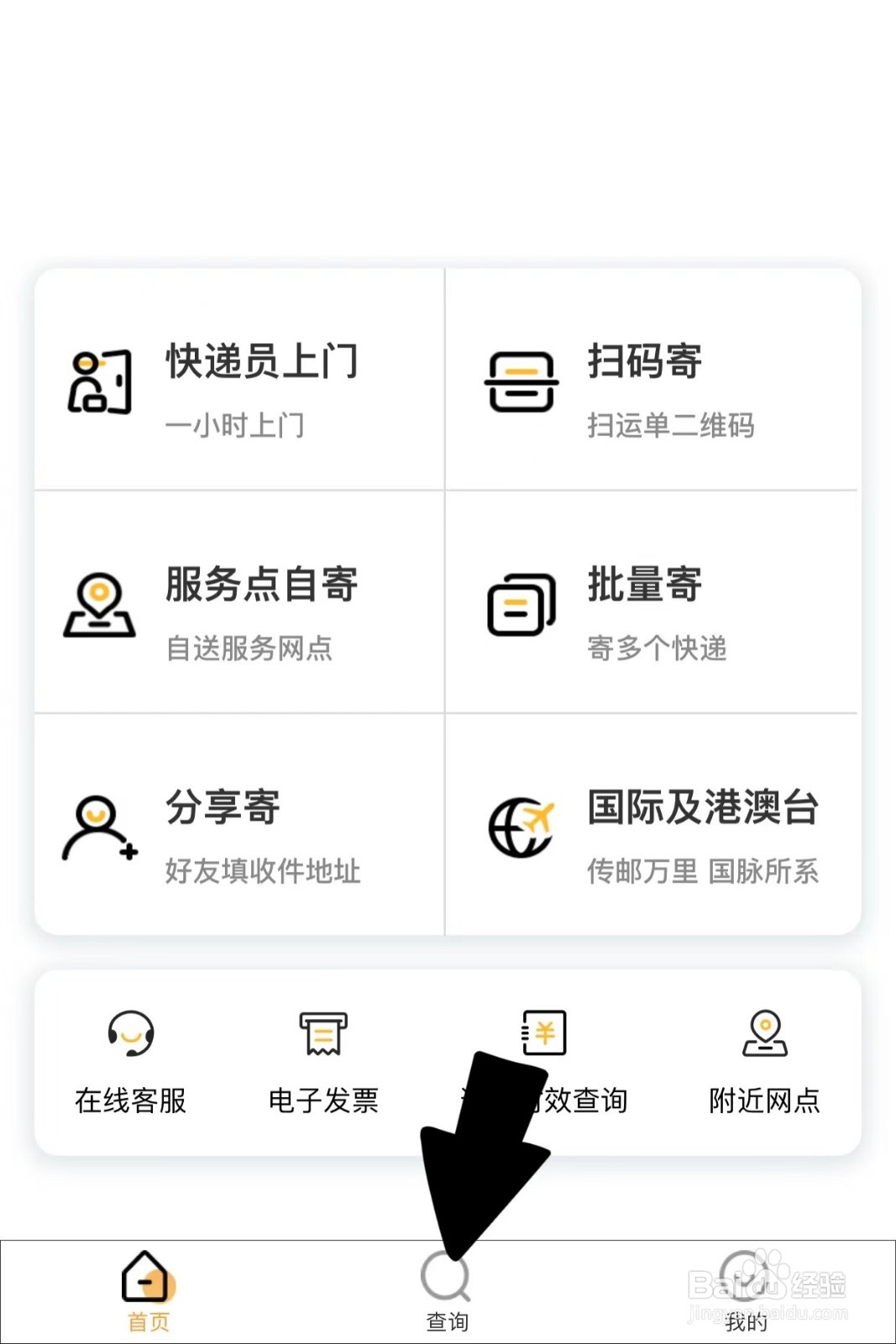896x1344 pixels.
Task: Tap the 扫运单二维码 subtitle text
Action: coord(672,426)
